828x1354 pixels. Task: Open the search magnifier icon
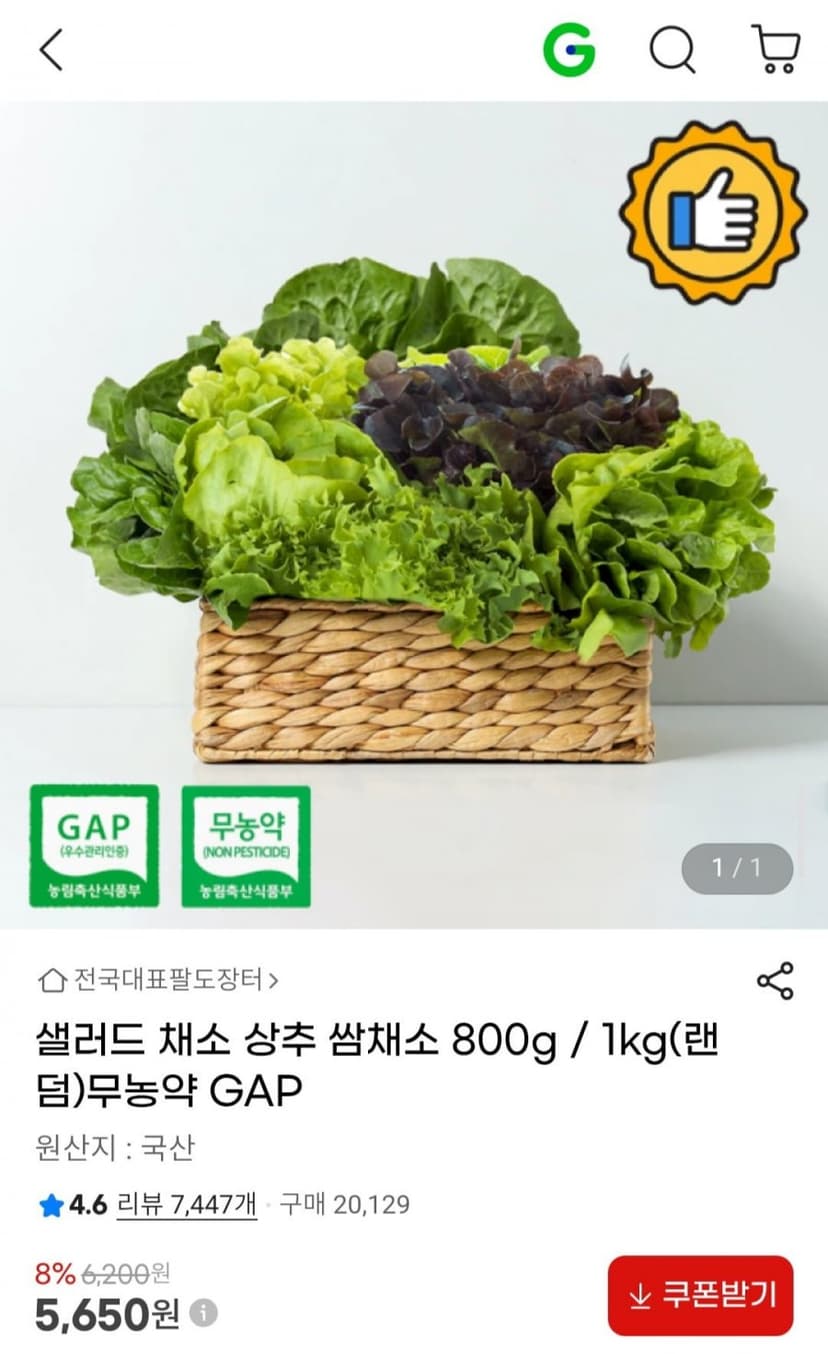click(x=673, y=49)
